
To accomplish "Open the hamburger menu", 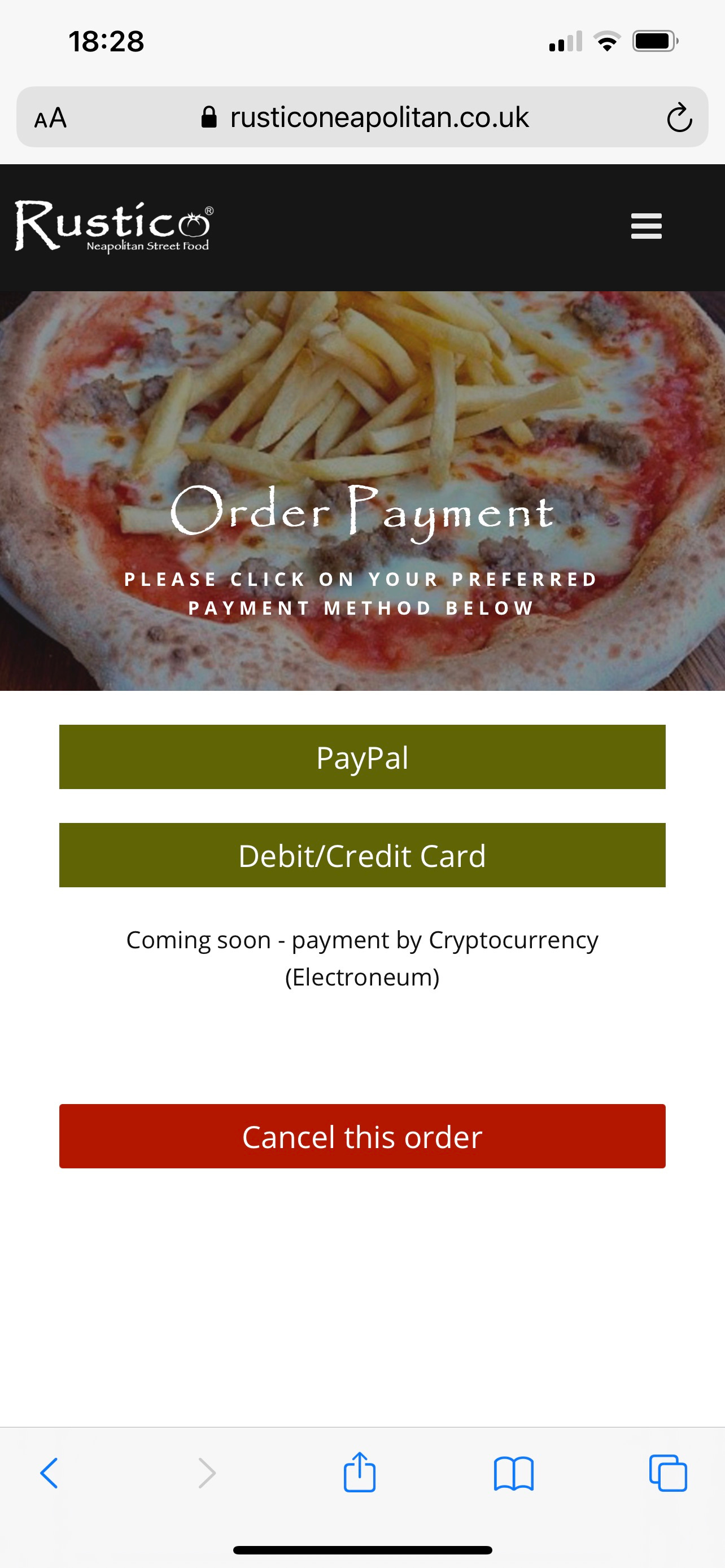I will point(646,226).
